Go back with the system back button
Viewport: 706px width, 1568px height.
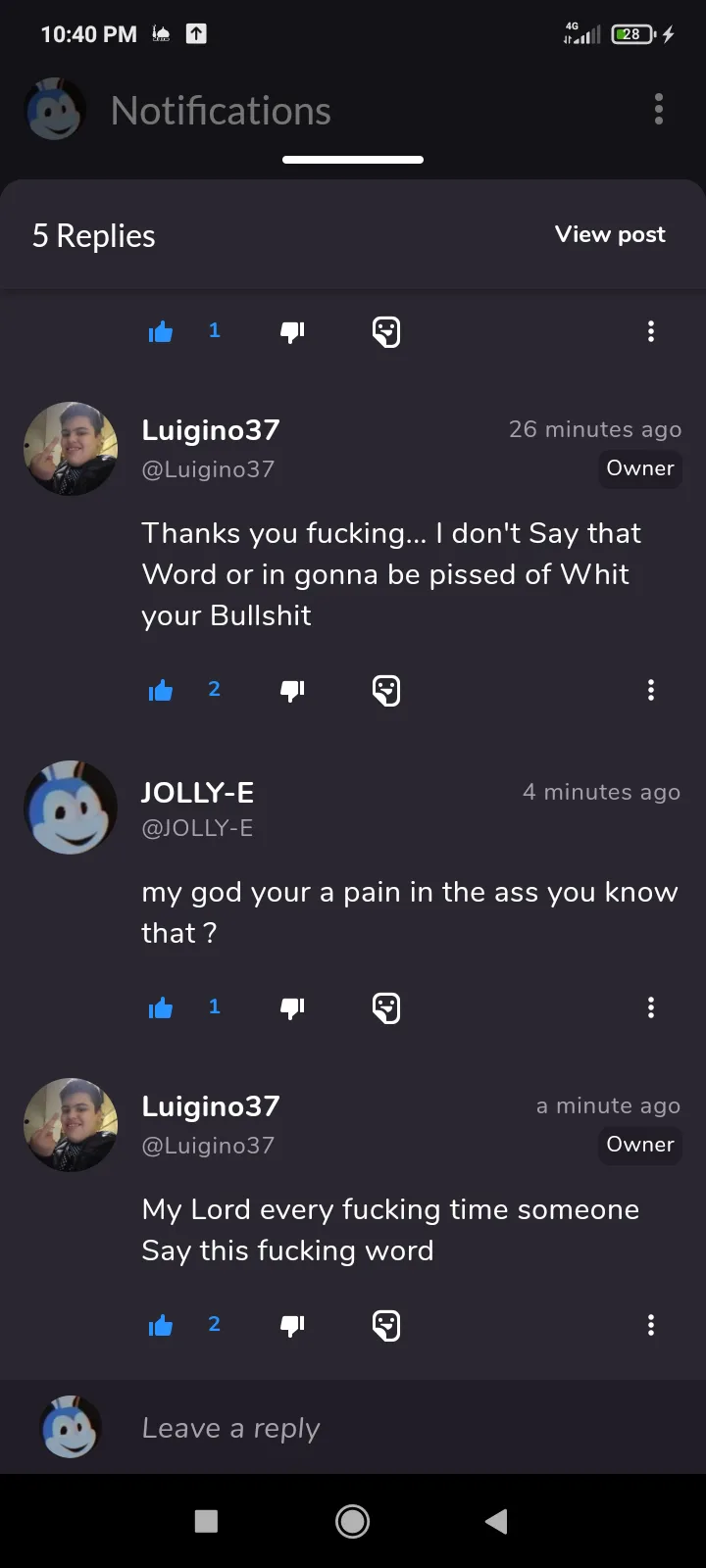[496, 1521]
